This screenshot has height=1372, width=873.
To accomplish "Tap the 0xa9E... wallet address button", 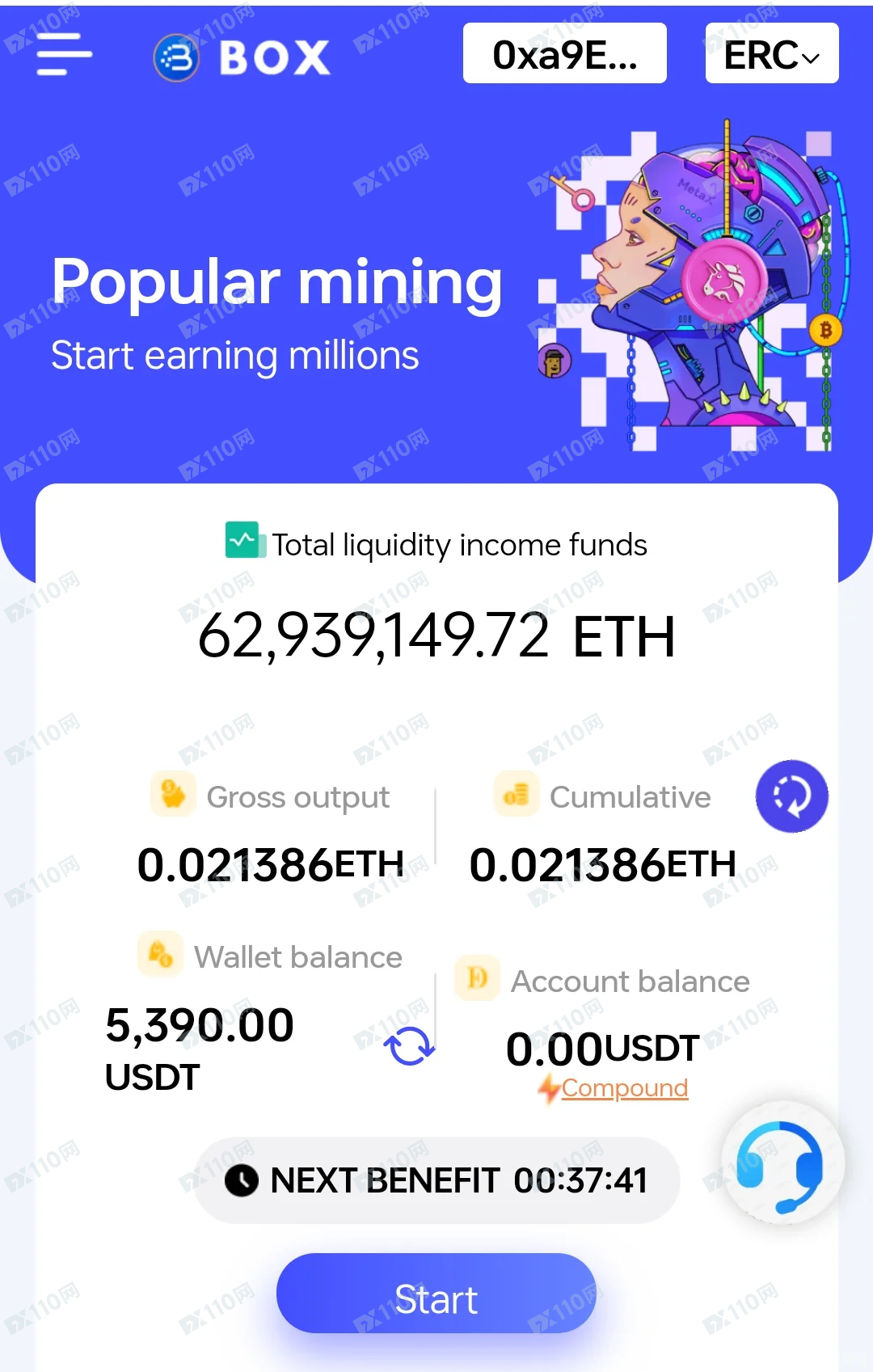I will point(564,54).
